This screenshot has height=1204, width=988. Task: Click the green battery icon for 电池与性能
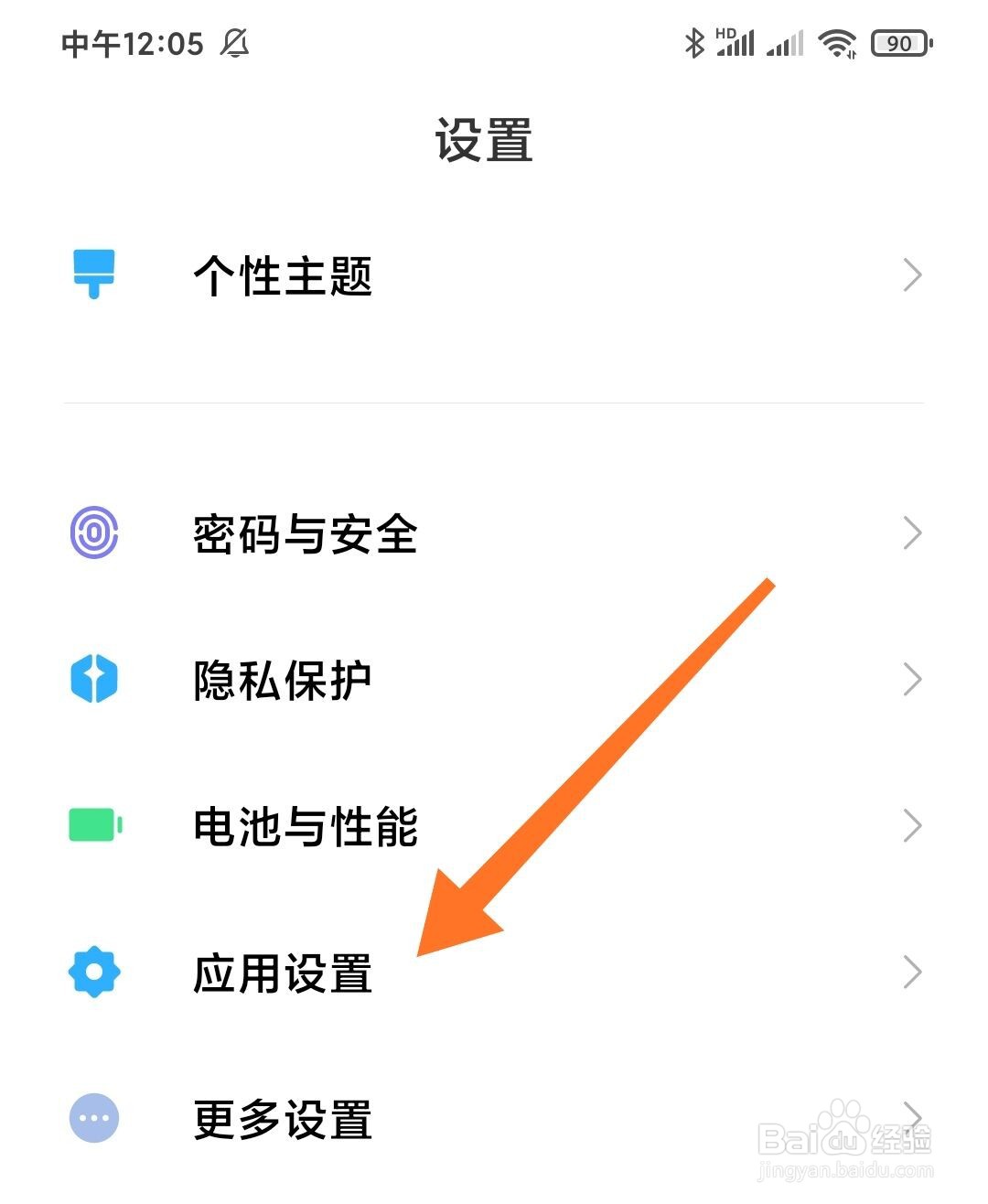click(91, 824)
